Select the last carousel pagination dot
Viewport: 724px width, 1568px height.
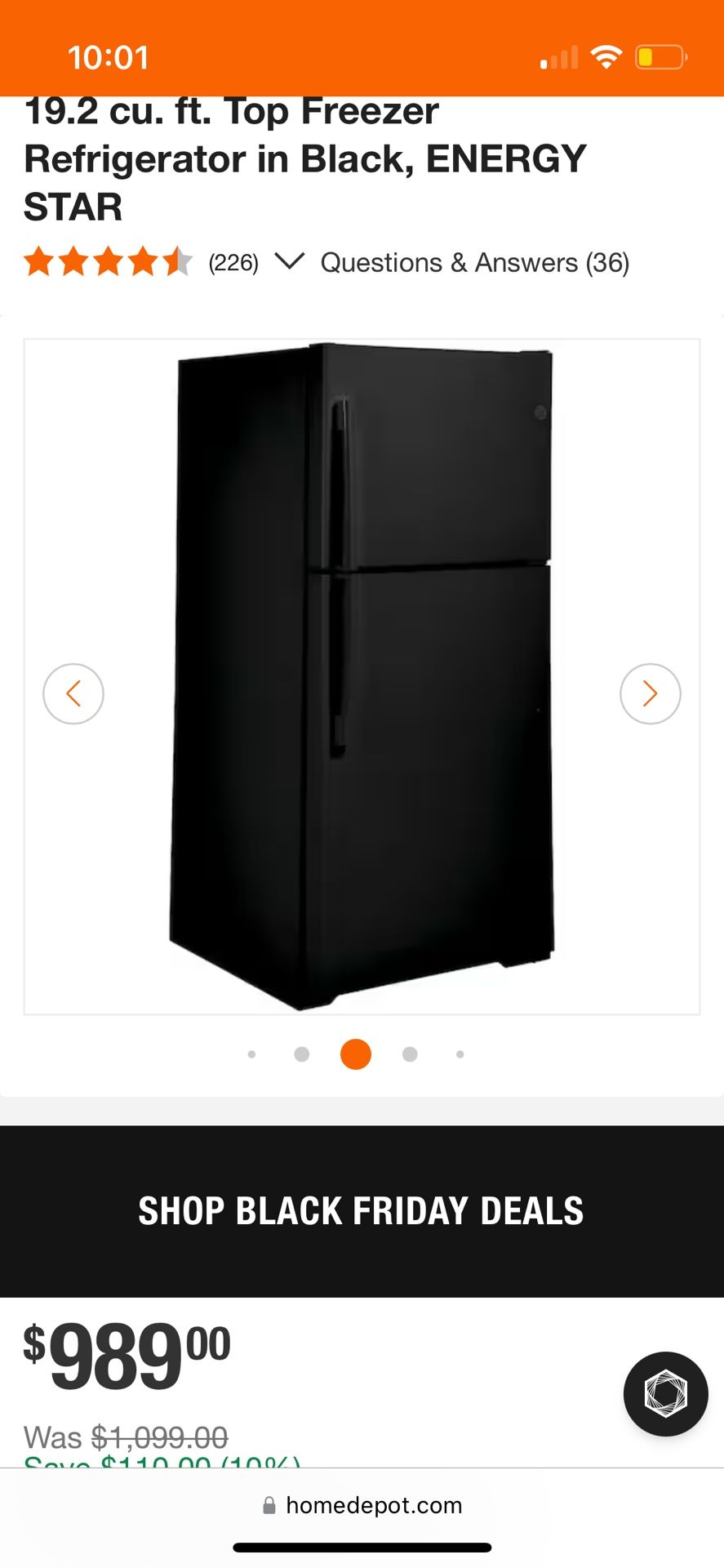point(460,1054)
